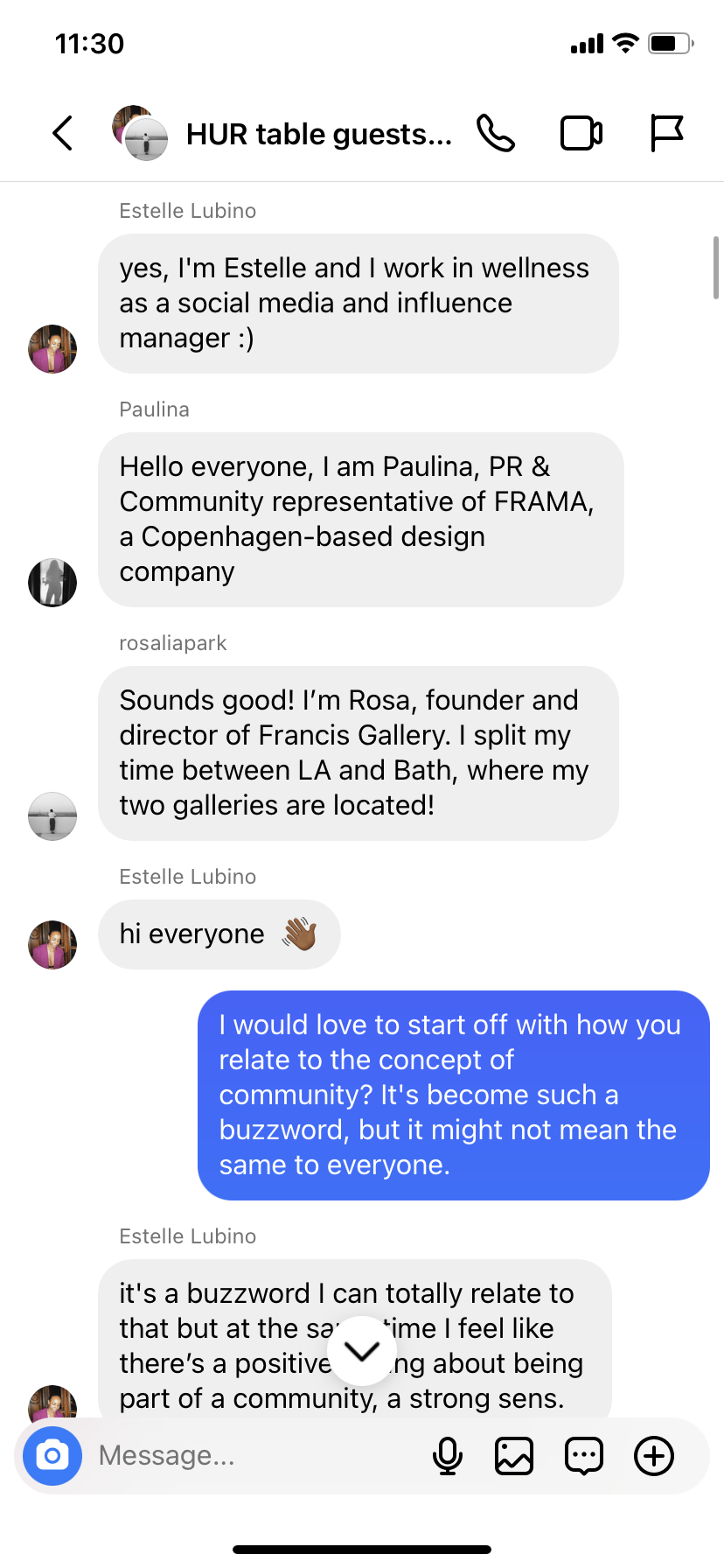Image resolution: width=724 pixels, height=1568 pixels.
Task: Open Estelle Lubino's avatar beside hi everyone
Action: pyautogui.click(x=52, y=945)
